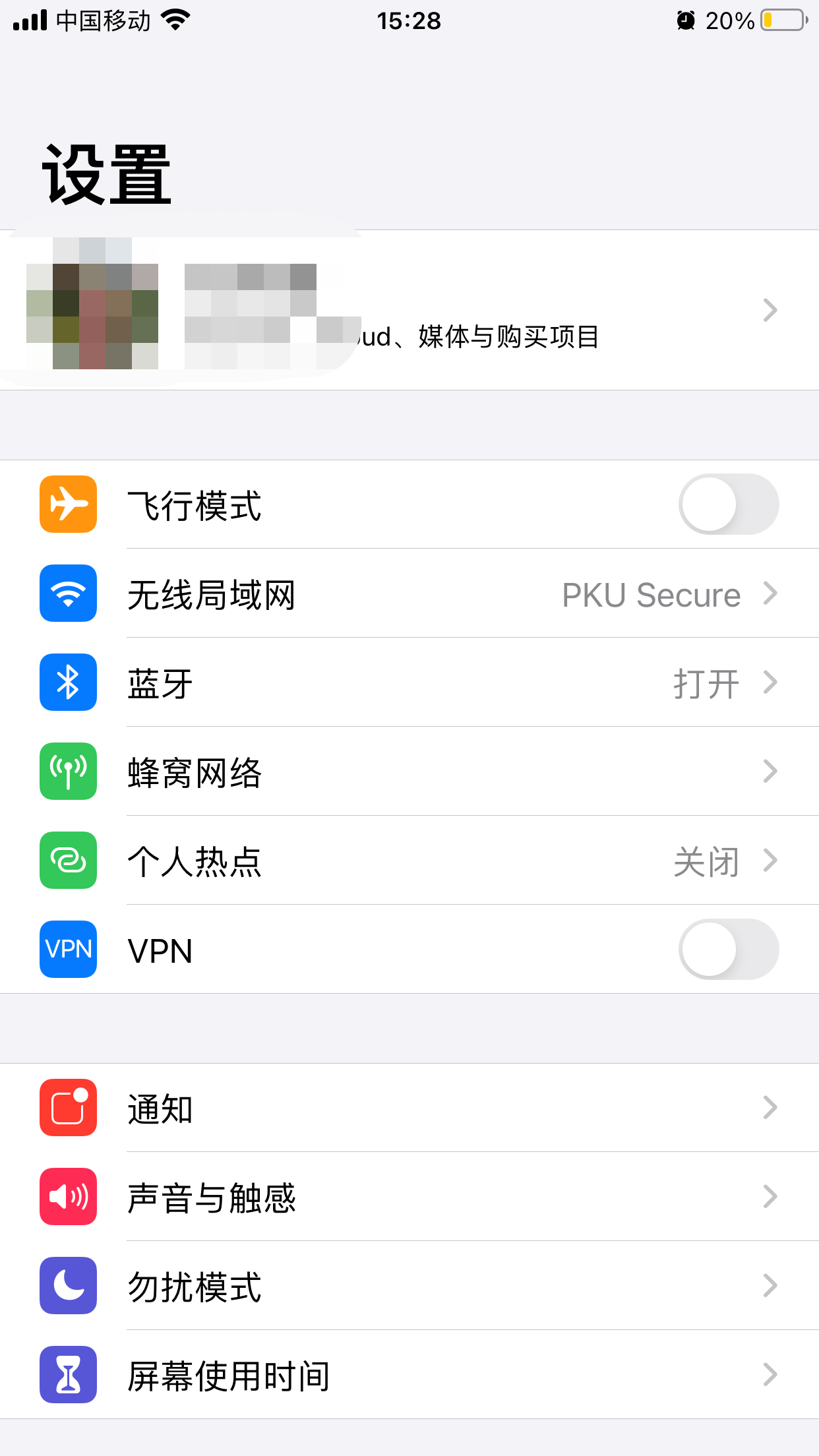The image size is (819, 1456).
Task: Enable the VPN switch
Action: (x=728, y=950)
